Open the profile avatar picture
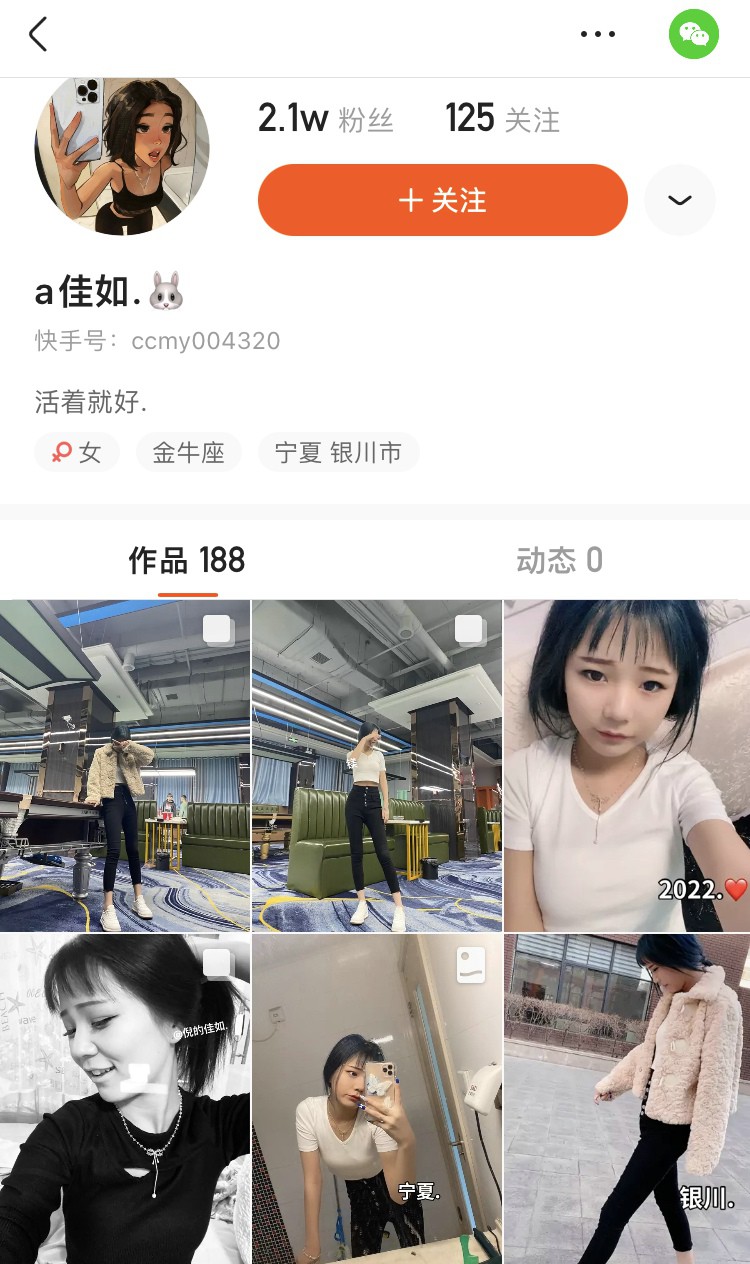 click(122, 155)
